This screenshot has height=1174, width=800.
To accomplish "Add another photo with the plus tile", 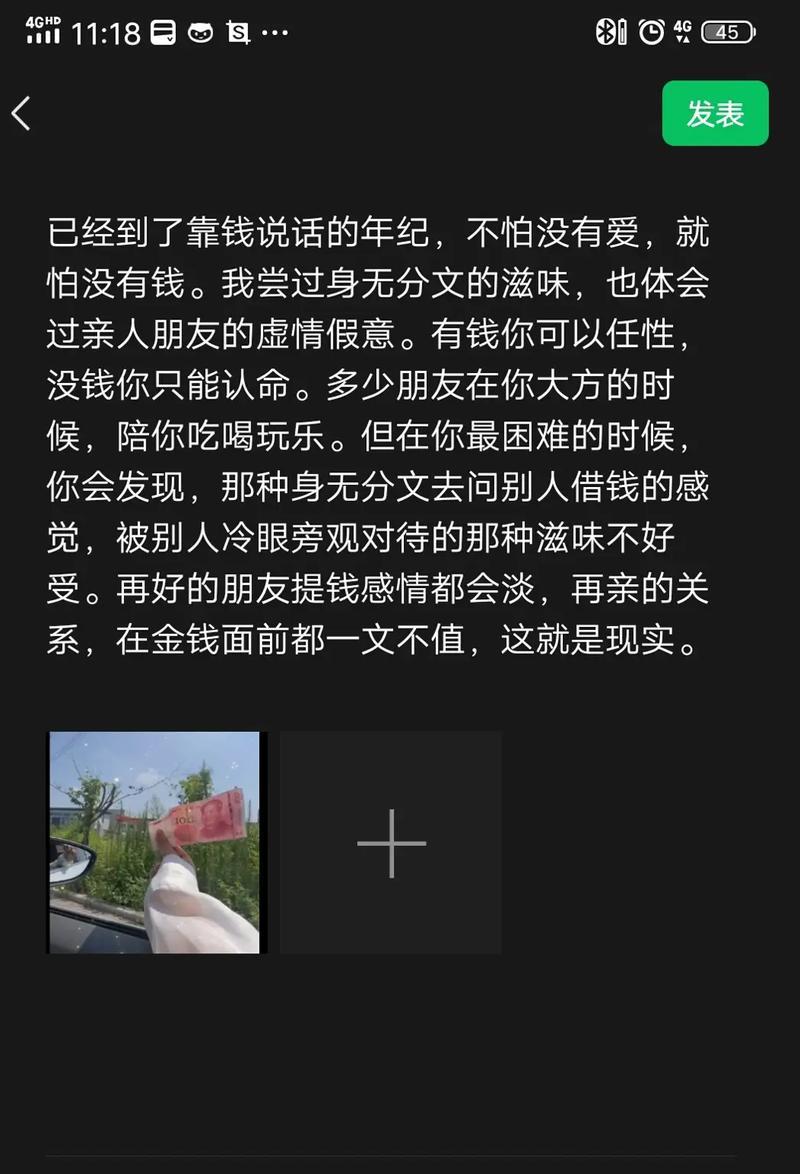I will pos(391,842).
